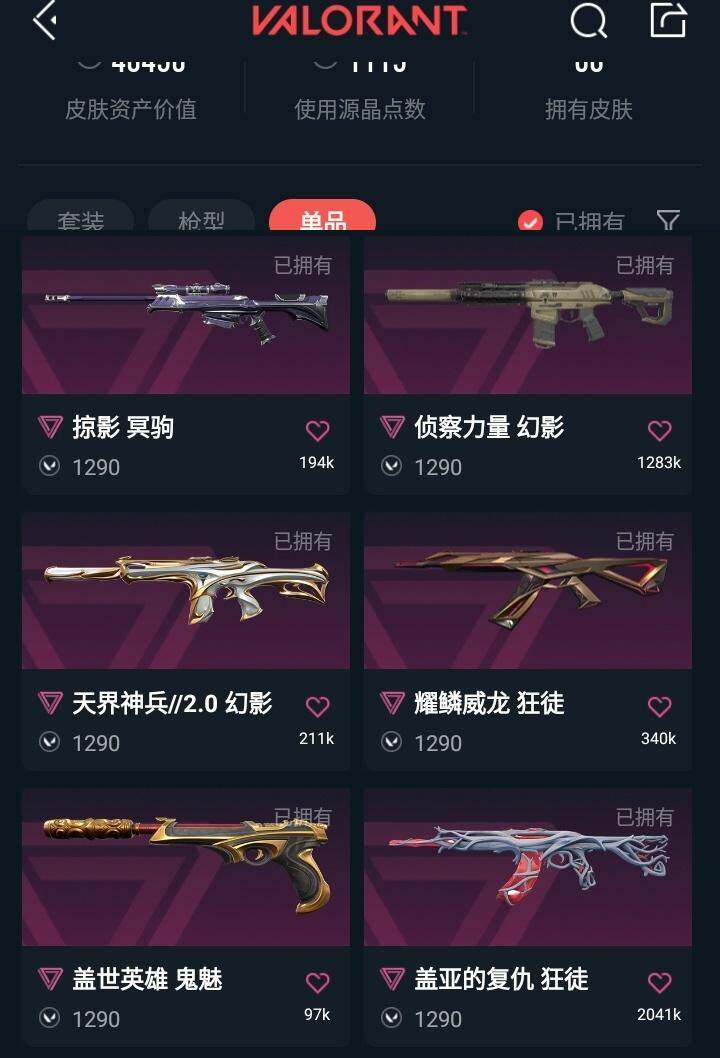The width and height of the screenshot is (720, 1058).
Task: Switch to the 枪型 tab
Action: pos(201,221)
